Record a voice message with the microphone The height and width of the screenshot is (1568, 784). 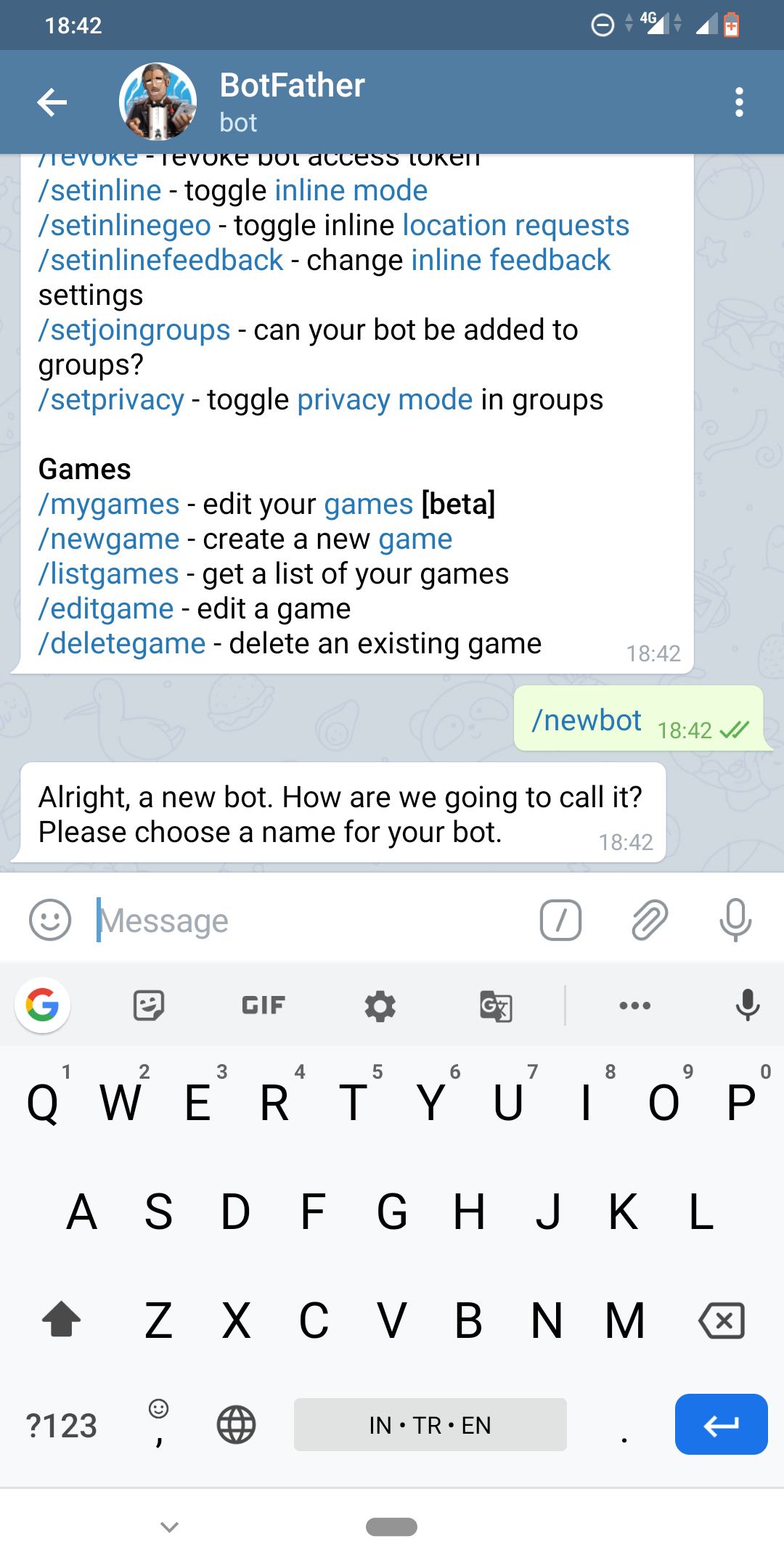coord(735,920)
